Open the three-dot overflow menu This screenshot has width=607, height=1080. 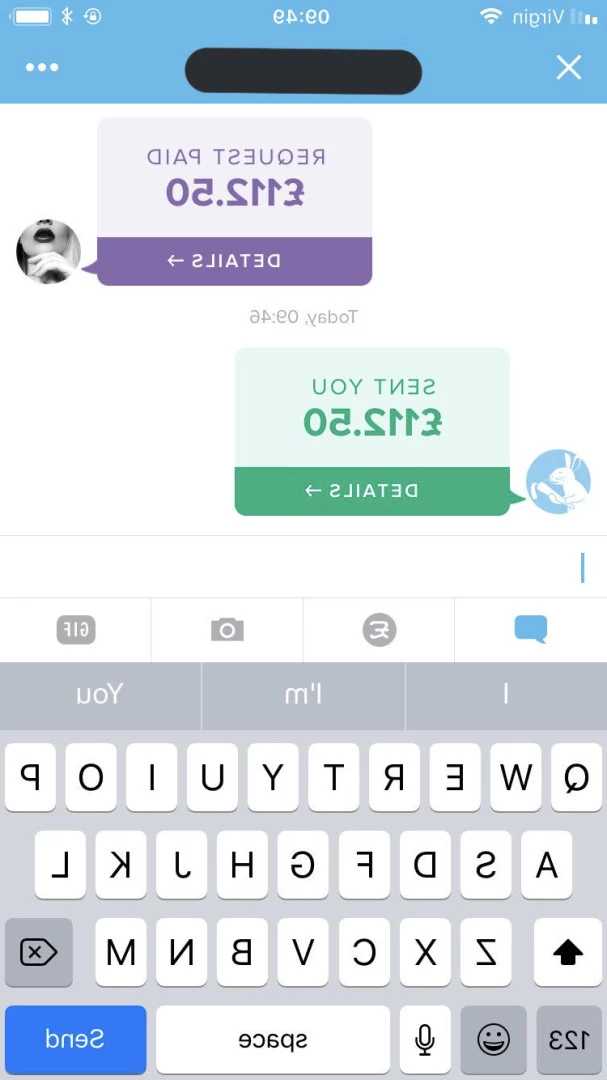(x=42, y=68)
